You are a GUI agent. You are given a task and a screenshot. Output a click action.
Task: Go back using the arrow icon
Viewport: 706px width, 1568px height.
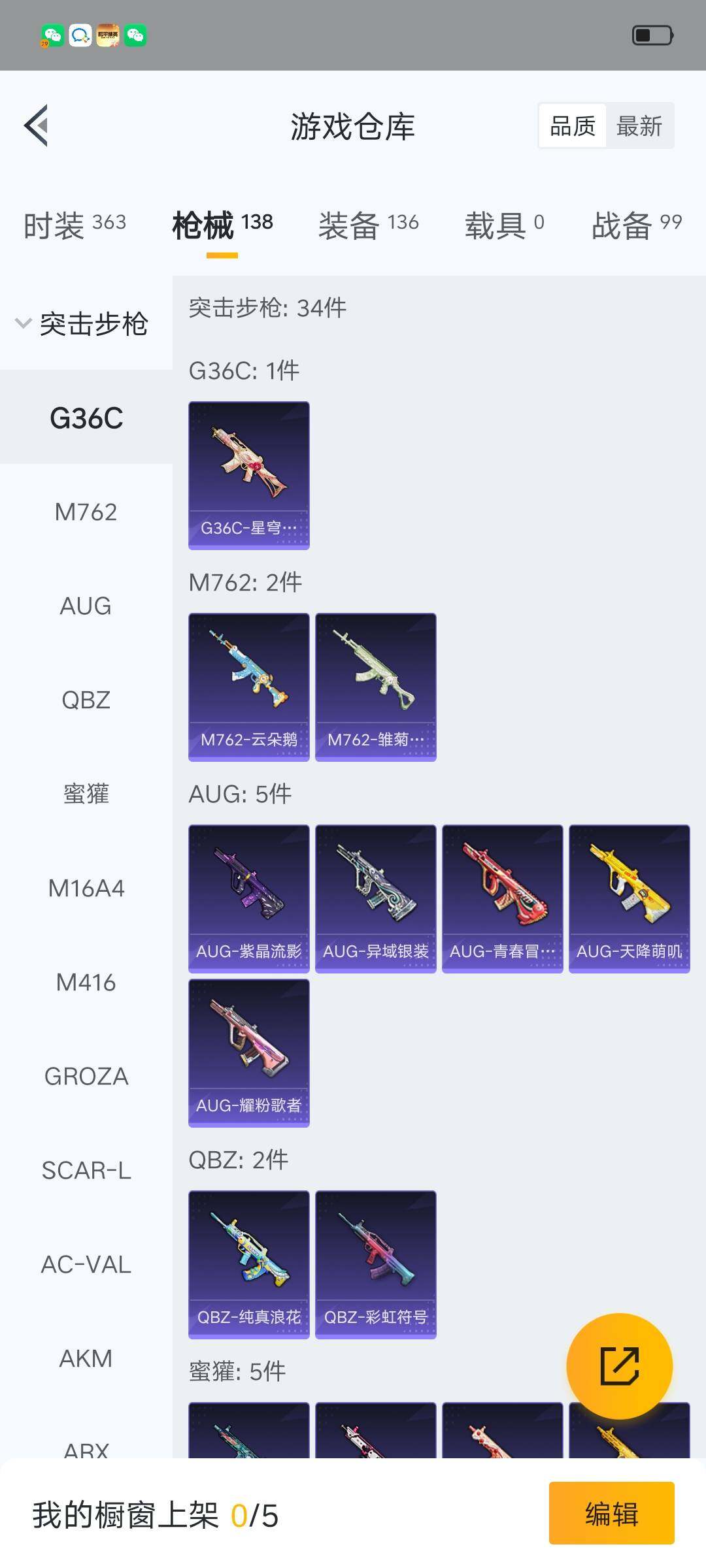click(37, 125)
